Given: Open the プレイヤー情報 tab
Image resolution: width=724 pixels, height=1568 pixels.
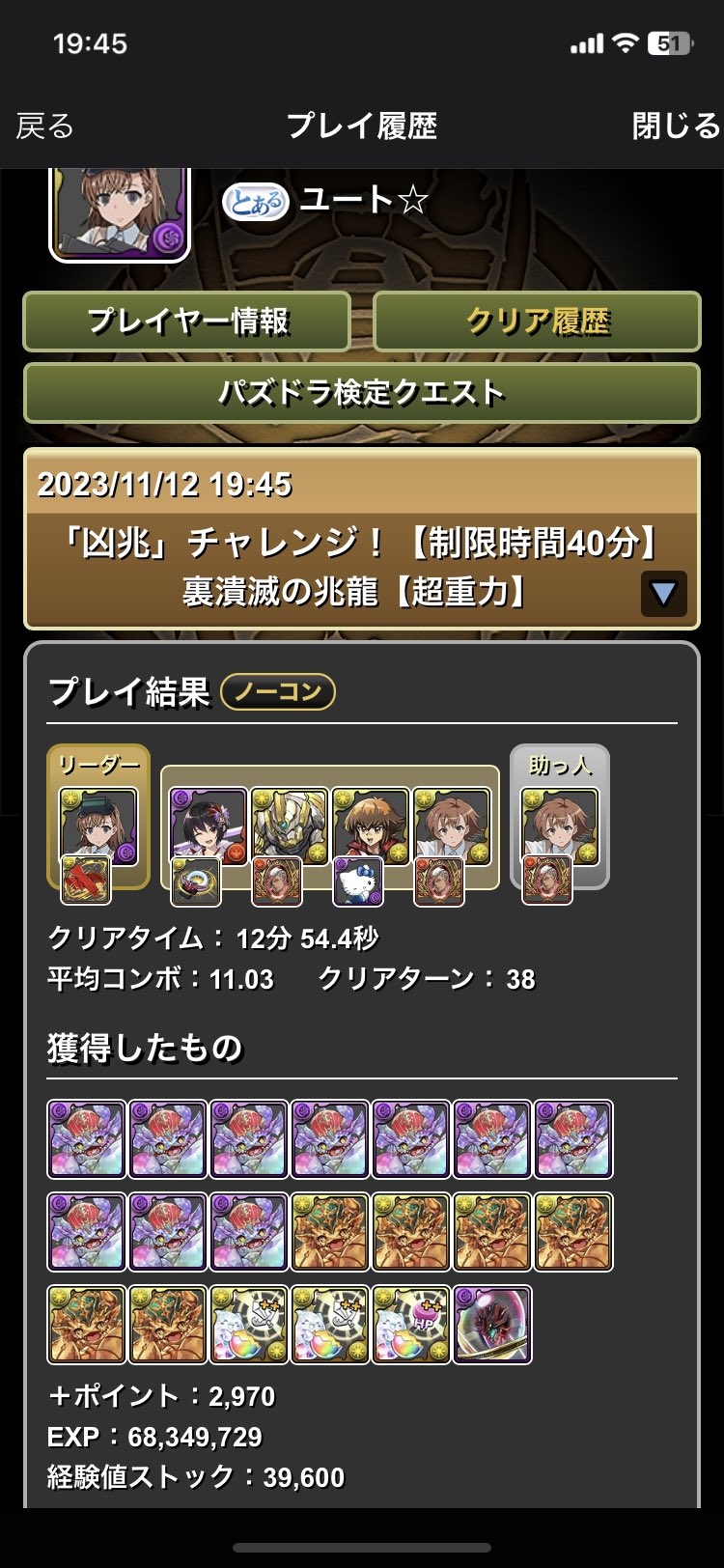Looking at the screenshot, I should pyautogui.click(x=186, y=322).
